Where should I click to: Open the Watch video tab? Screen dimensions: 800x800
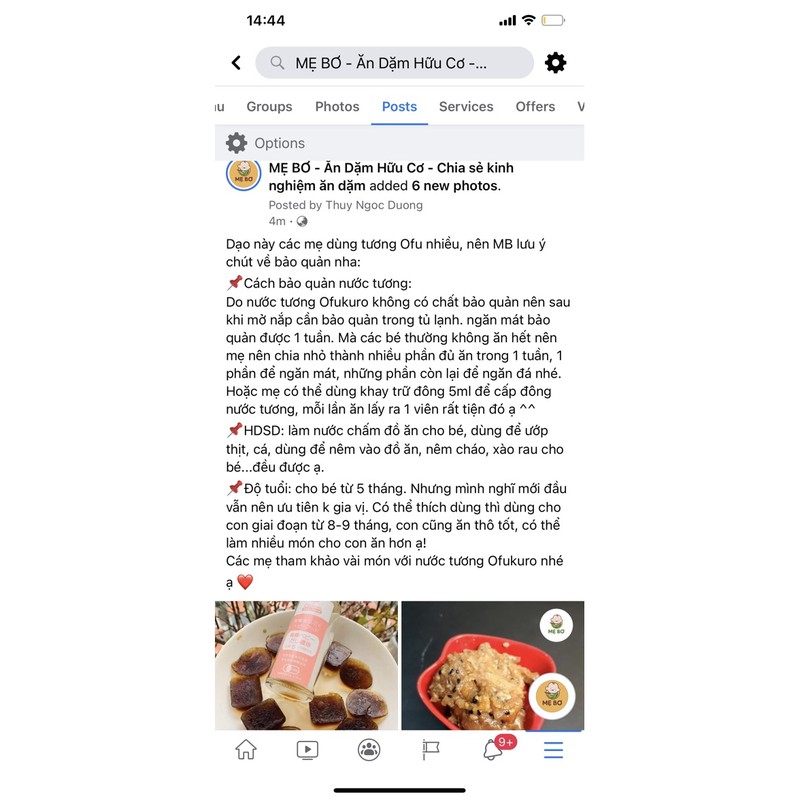coord(307,750)
